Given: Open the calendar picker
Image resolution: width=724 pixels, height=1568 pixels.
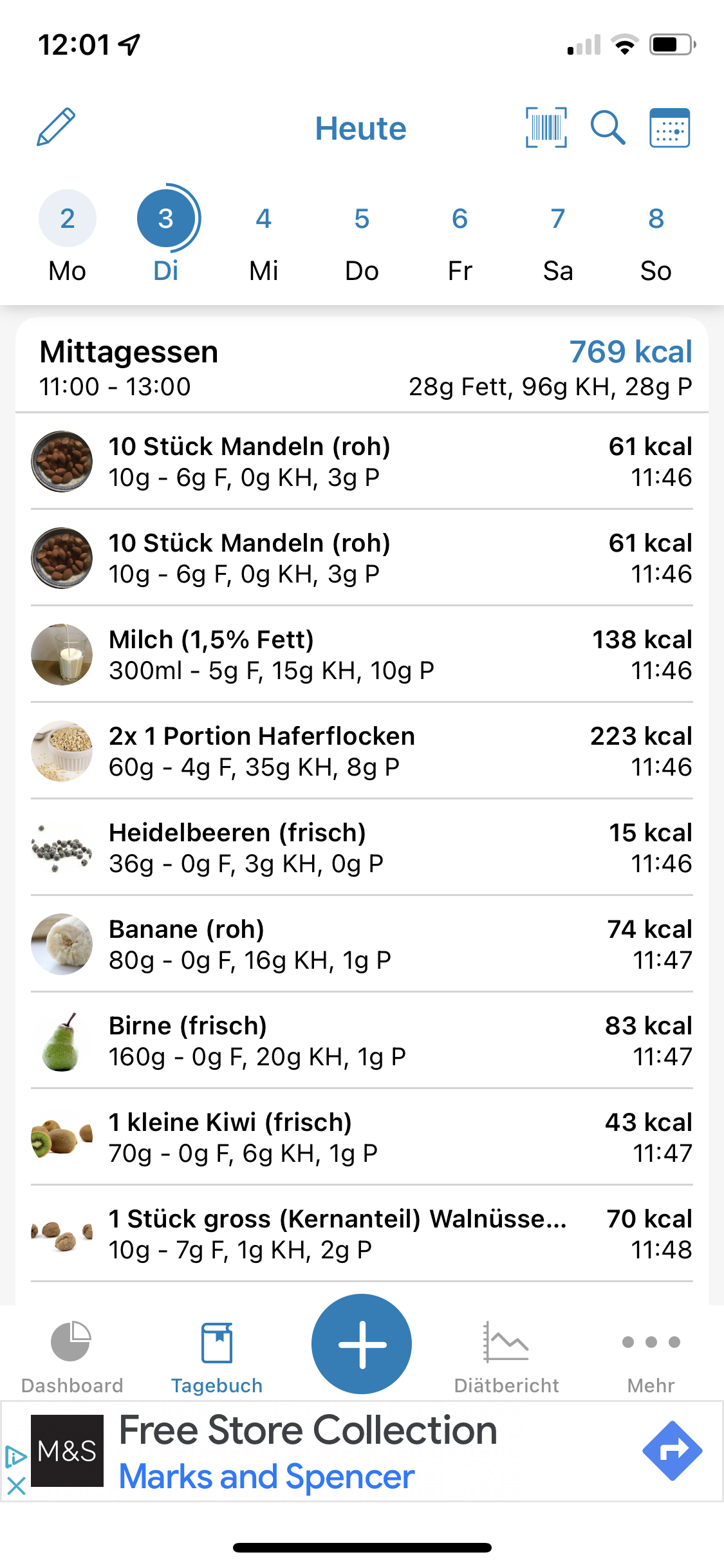Looking at the screenshot, I should [x=669, y=127].
